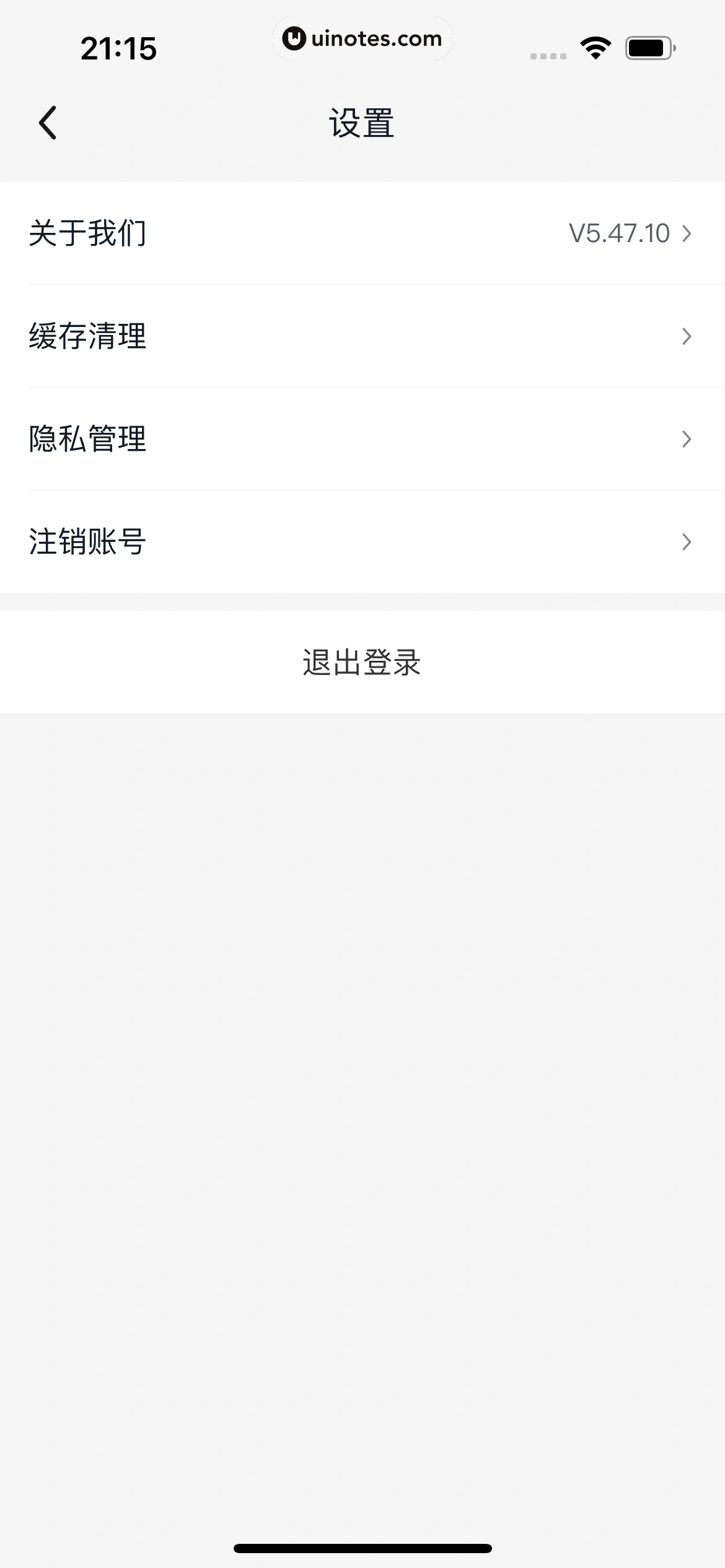The image size is (725, 1568).
Task: Expand the 关于我们 row via its chevron
Action: click(x=687, y=233)
